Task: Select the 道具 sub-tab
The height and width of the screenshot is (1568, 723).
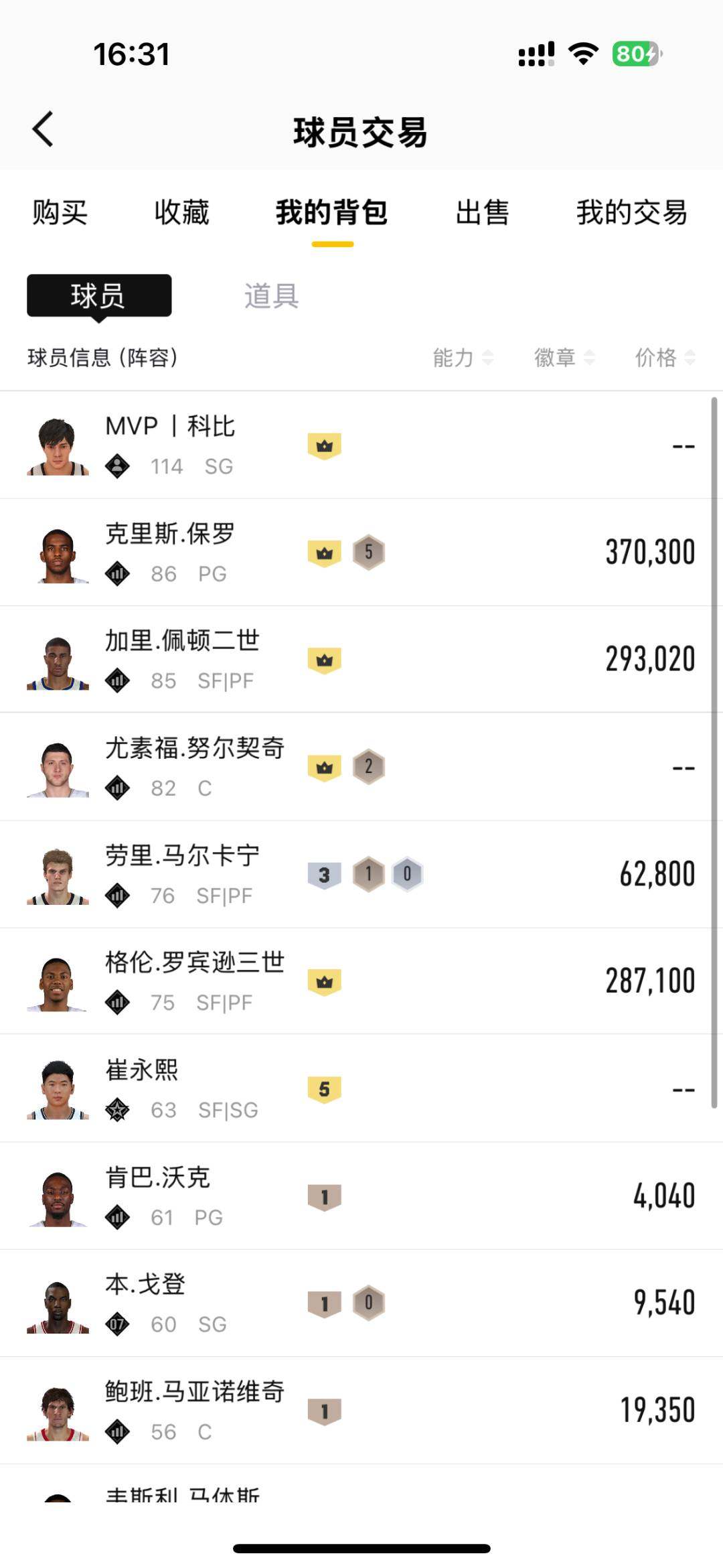Action: click(271, 295)
